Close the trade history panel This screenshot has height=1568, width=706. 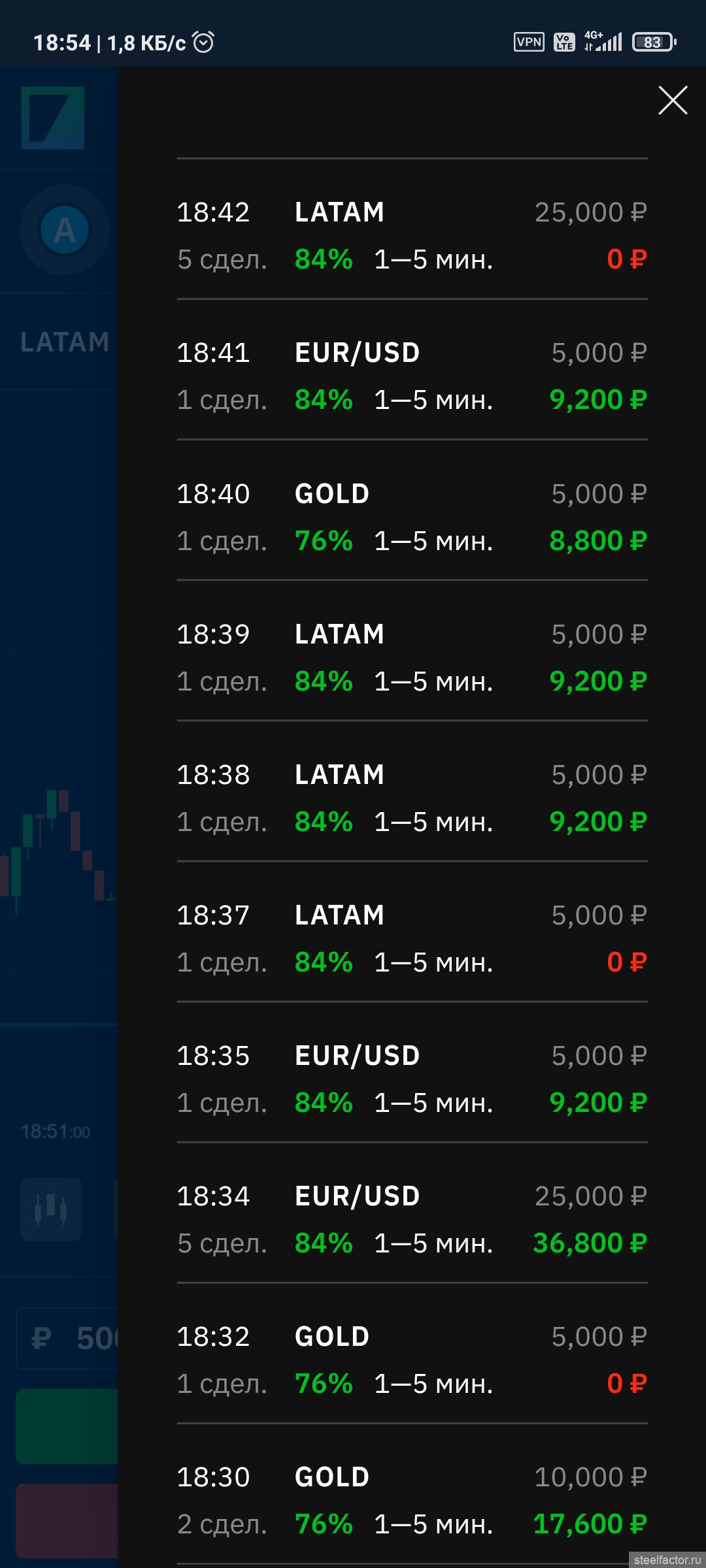point(673,100)
